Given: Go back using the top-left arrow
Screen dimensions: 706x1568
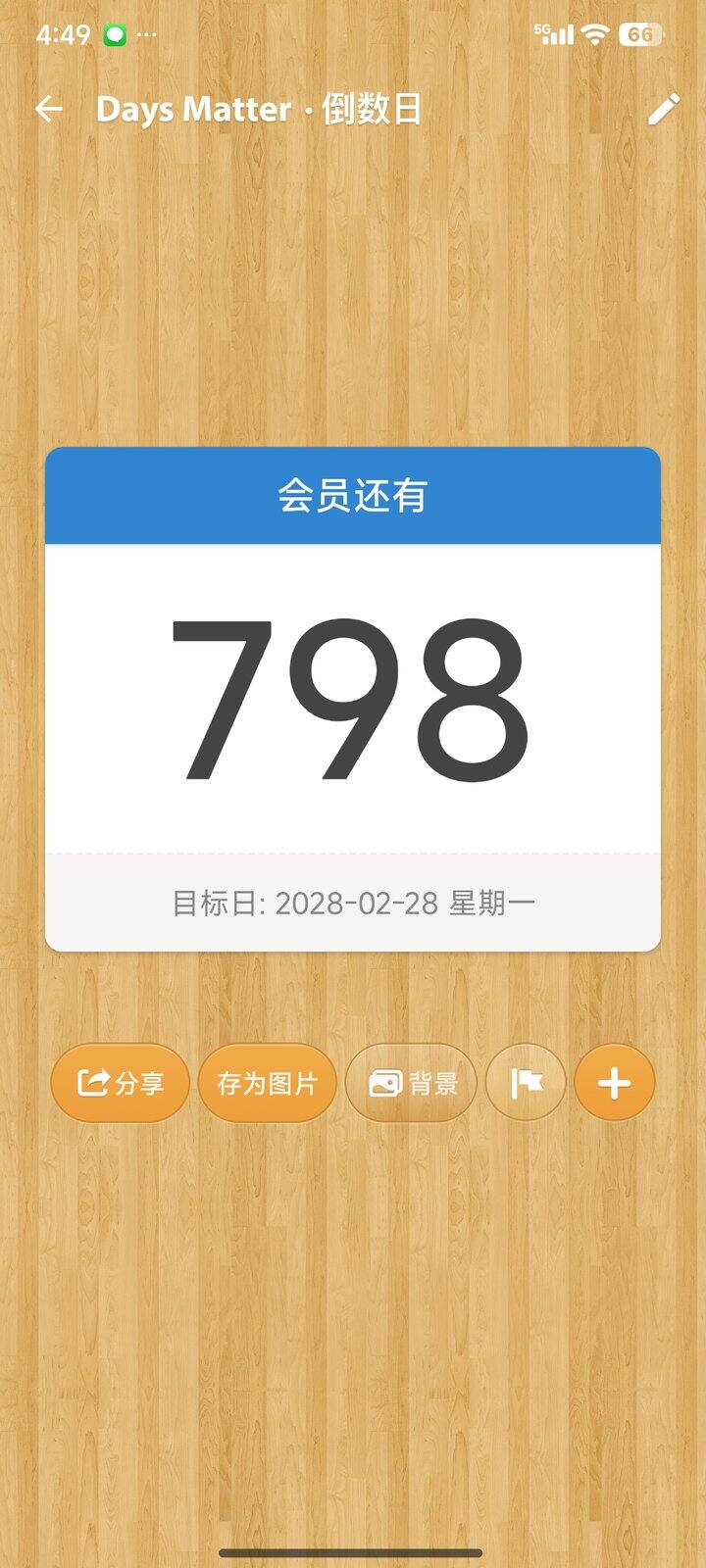Looking at the screenshot, I should tap(49, 109).
